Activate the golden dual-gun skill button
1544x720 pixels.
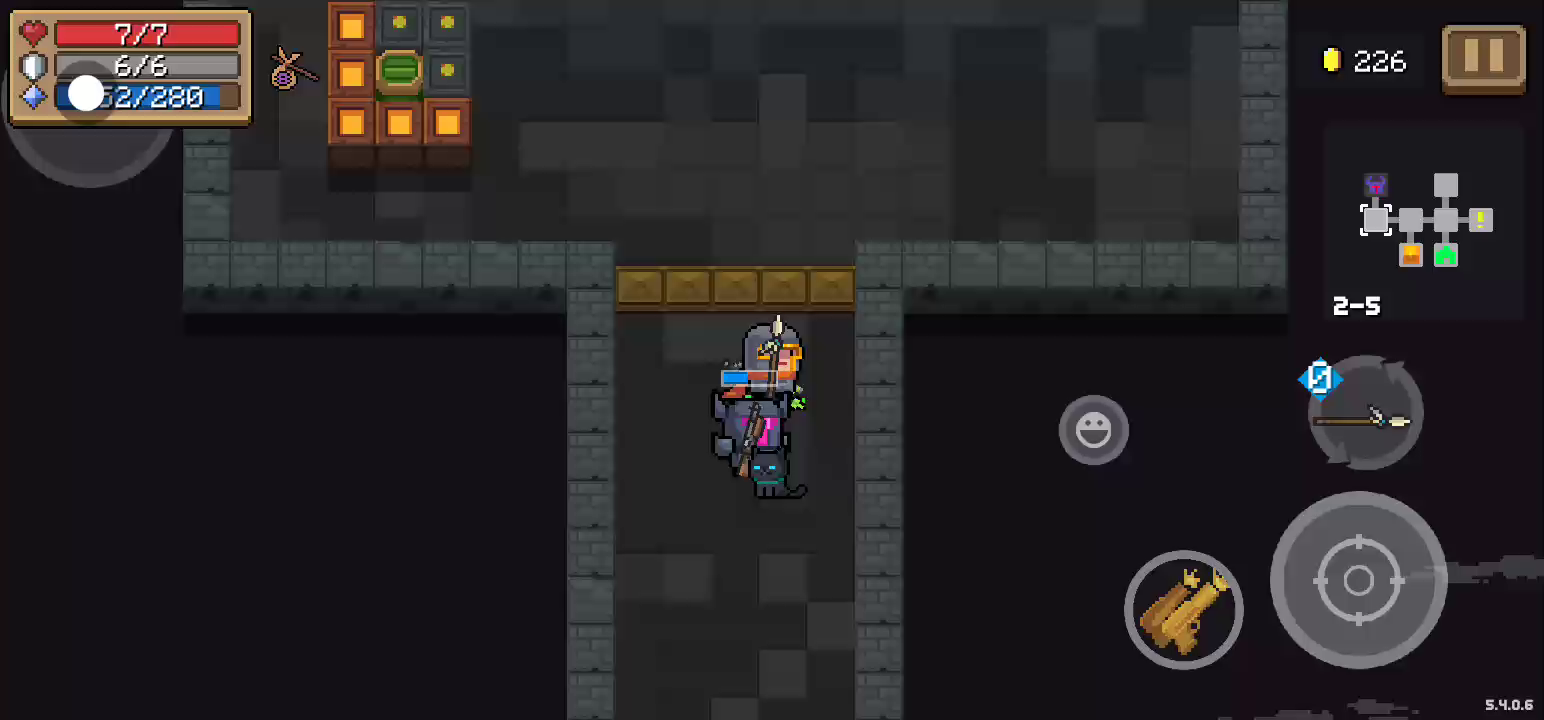[x=1184, y=610]
